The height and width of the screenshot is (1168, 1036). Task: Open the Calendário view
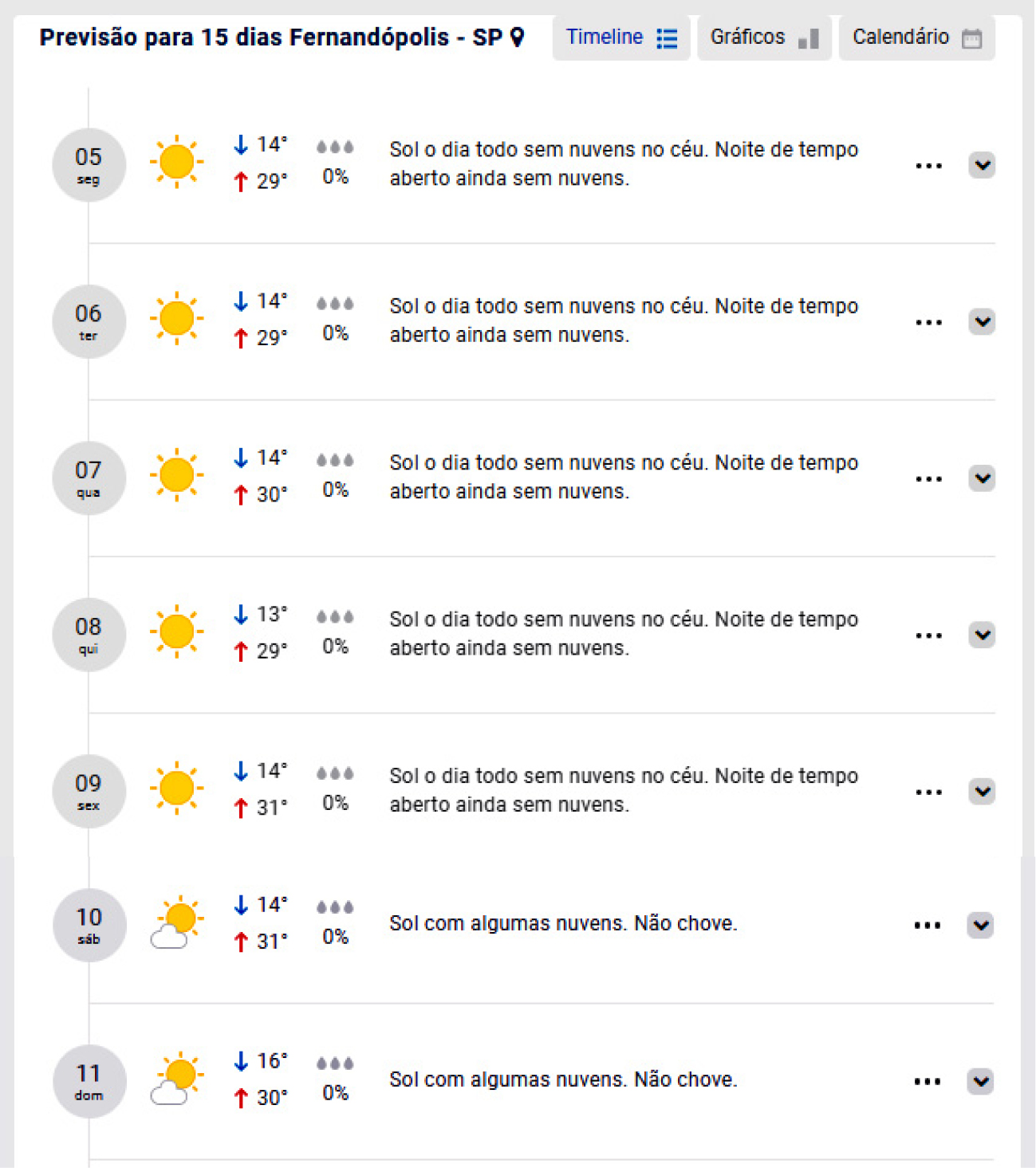(x=916, y=37)
